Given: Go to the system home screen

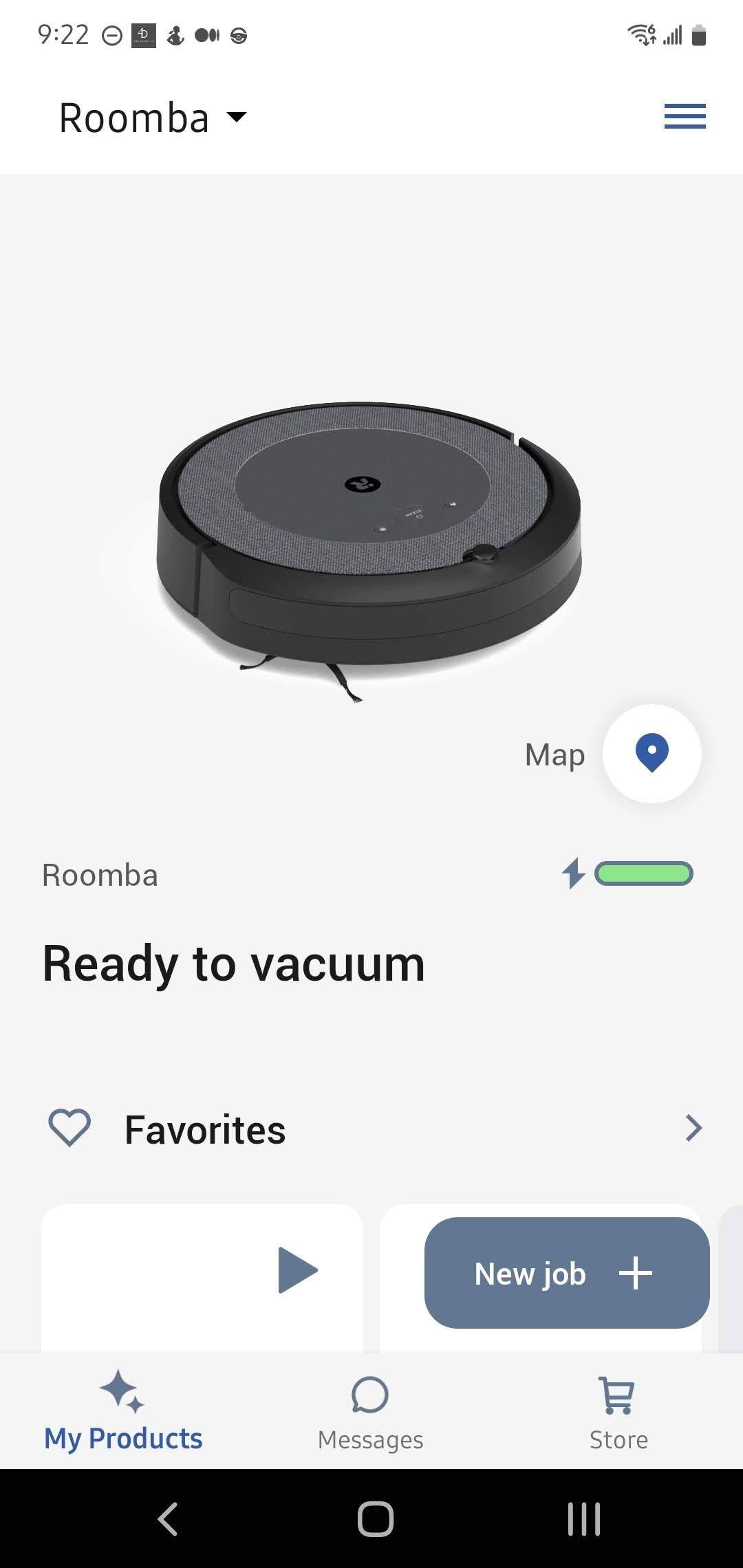Looking at the screenshot, I should coord(375,1518).
